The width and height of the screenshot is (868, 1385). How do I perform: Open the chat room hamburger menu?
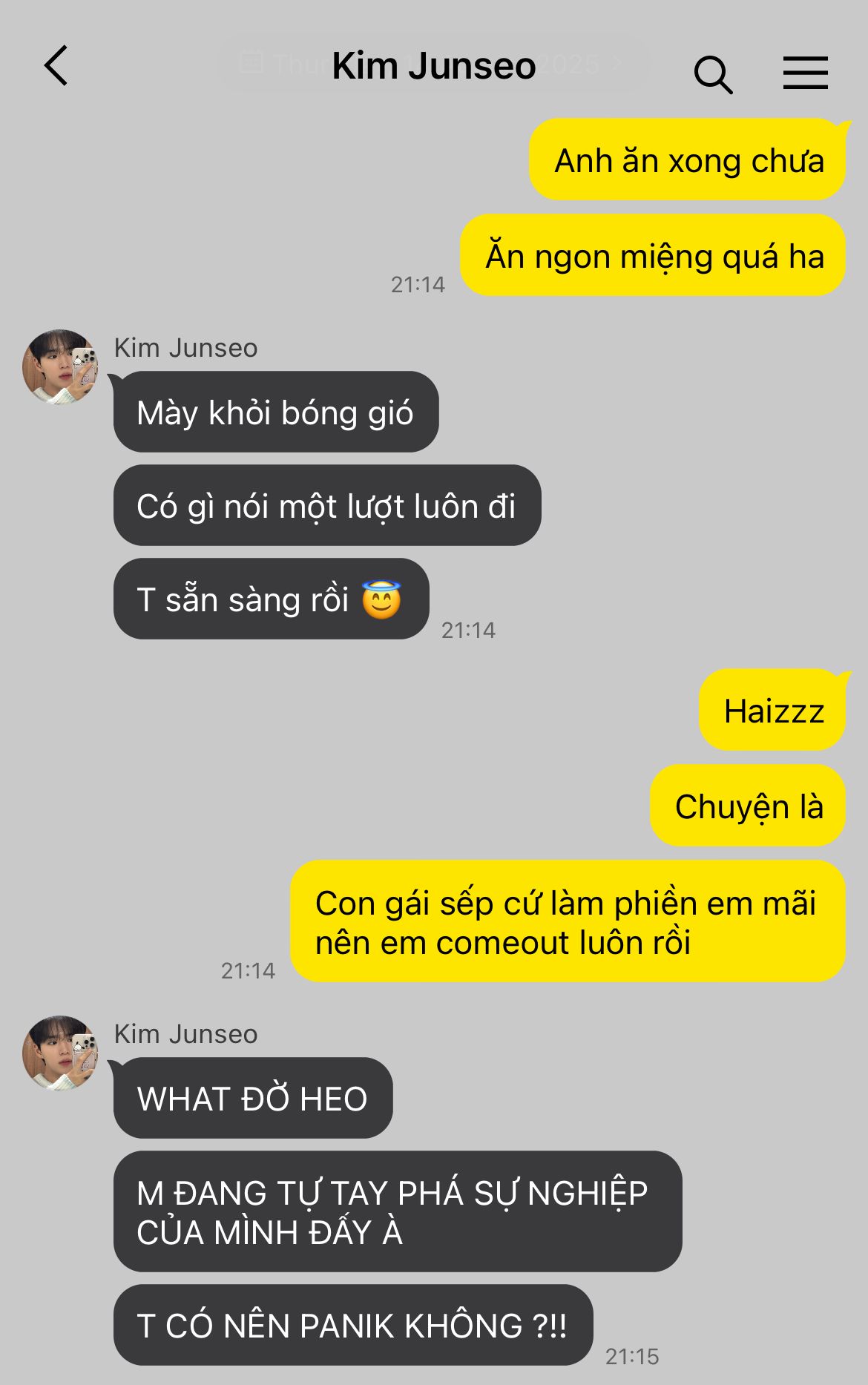coord(805,73)
